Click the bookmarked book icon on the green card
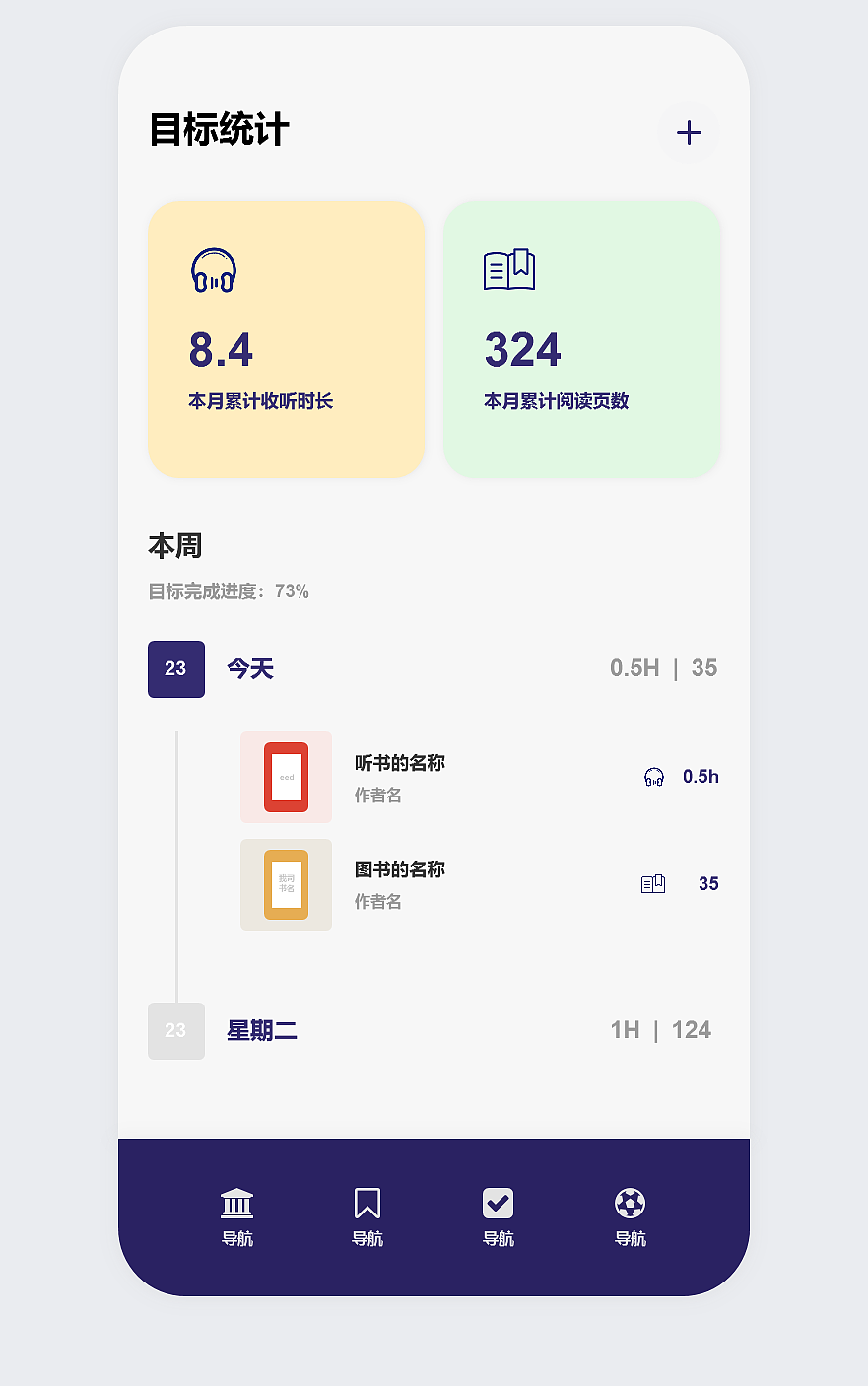The image size is (868, 1386). pyautogui.click(x=507, y=268)
